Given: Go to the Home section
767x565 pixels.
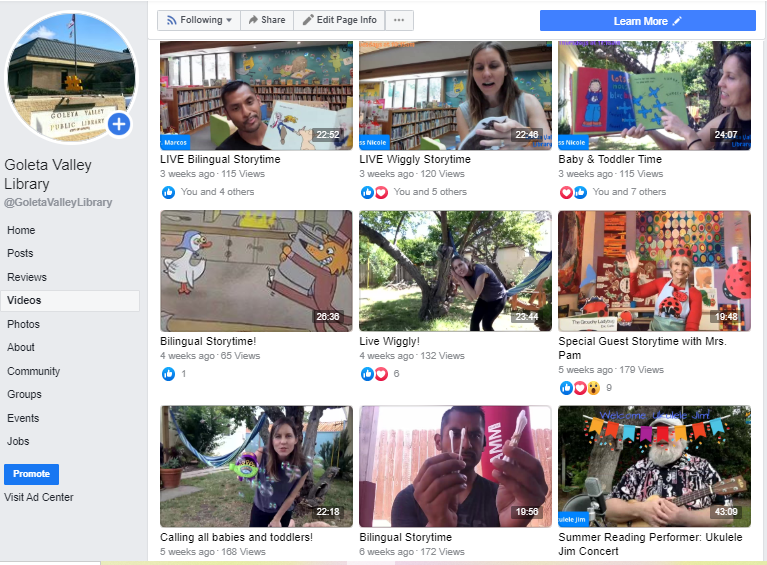Looking at the screenshot, I should tap(21, 231).
